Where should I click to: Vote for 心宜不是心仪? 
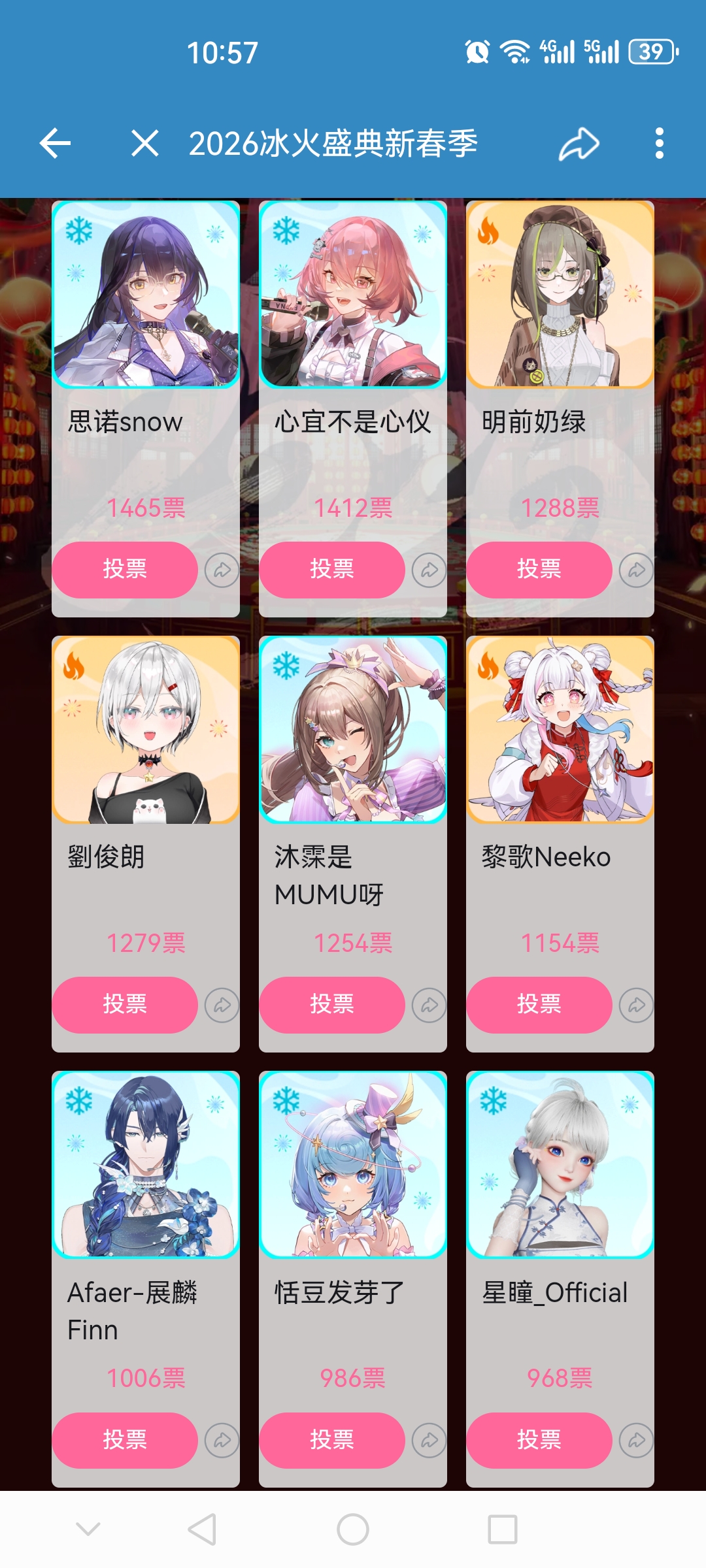click(x=332, y=569)
